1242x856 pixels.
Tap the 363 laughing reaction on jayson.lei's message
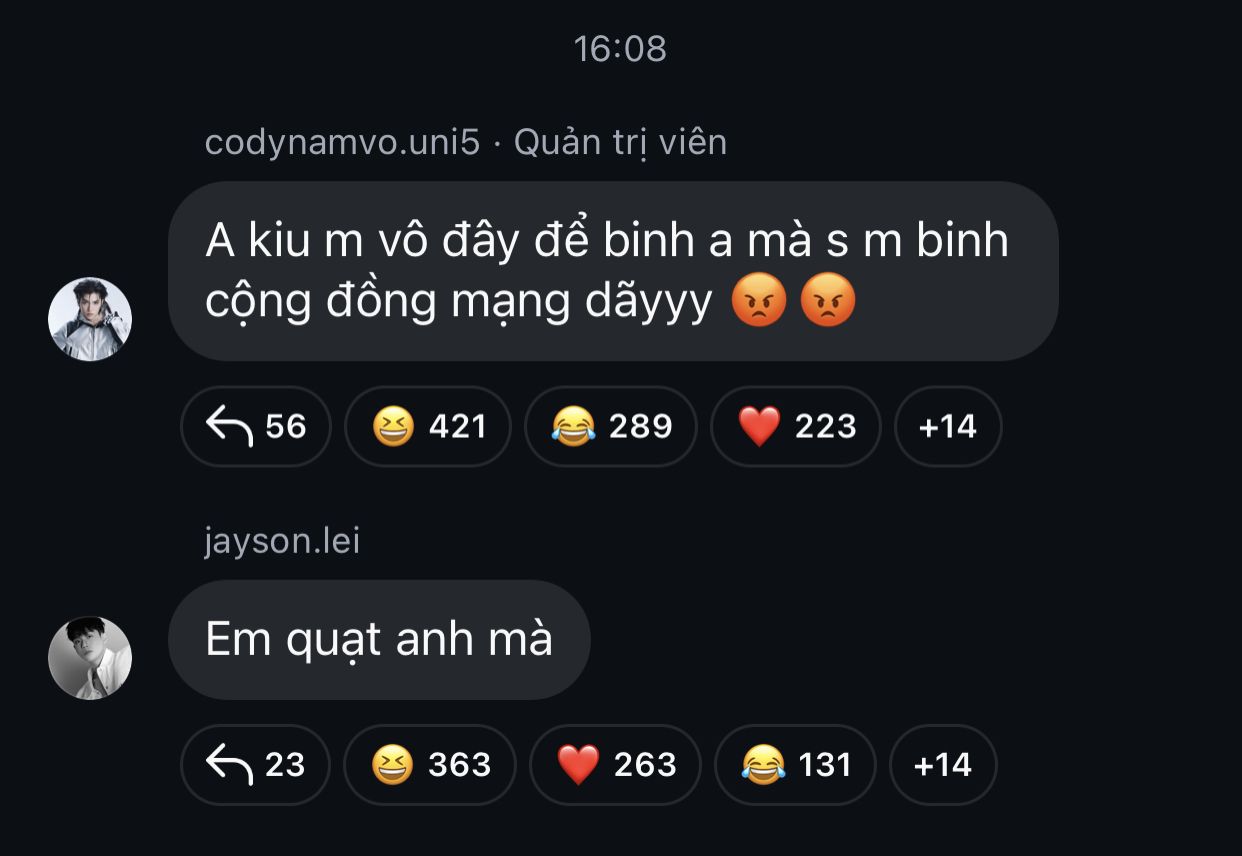pos(430,765)
